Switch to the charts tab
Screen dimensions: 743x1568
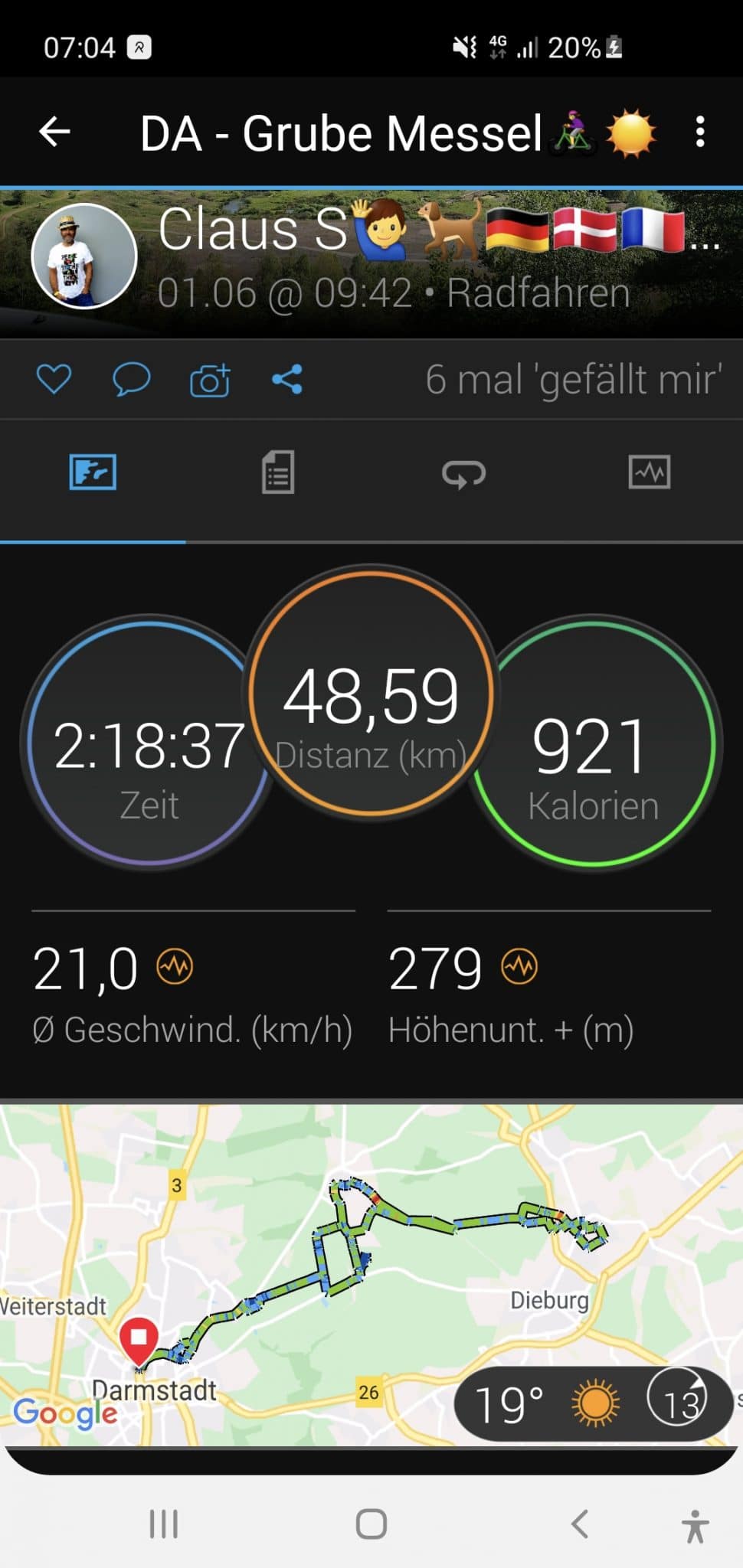[x=650, y=472]
